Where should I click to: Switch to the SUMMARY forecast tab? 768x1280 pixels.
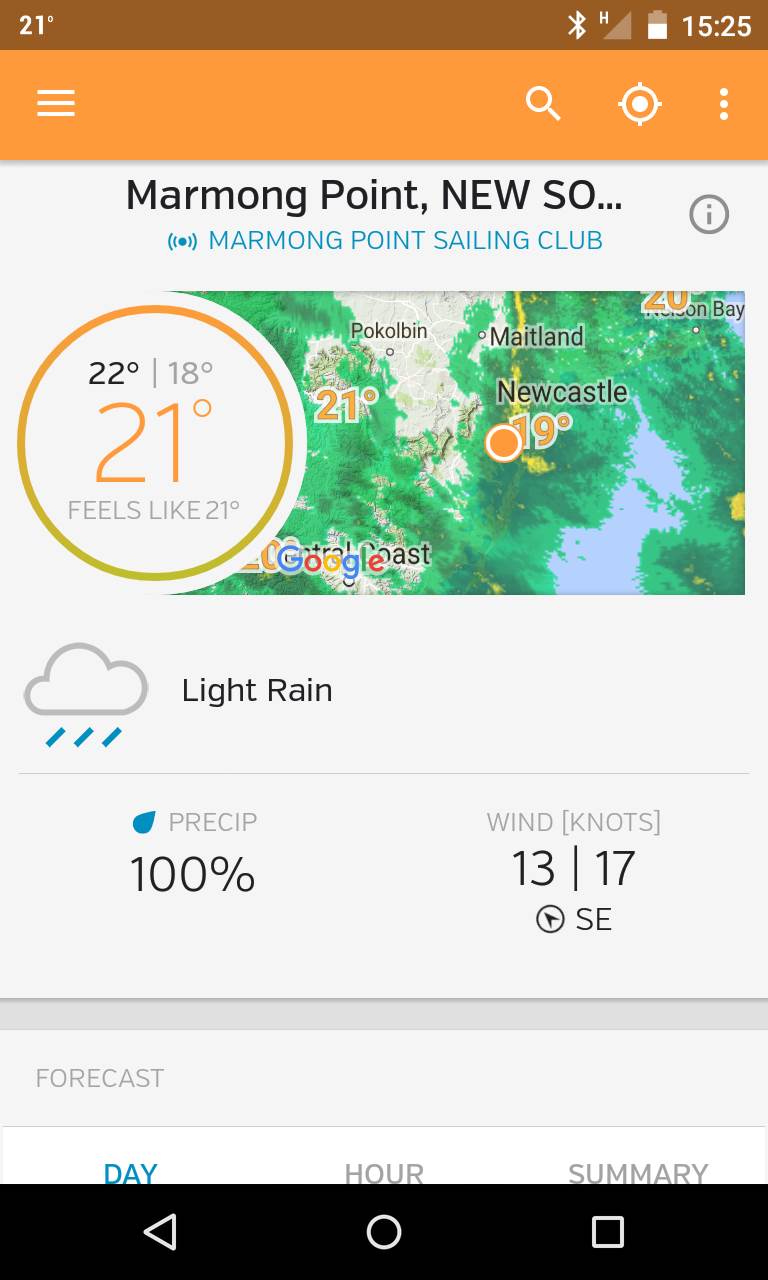638,1170
